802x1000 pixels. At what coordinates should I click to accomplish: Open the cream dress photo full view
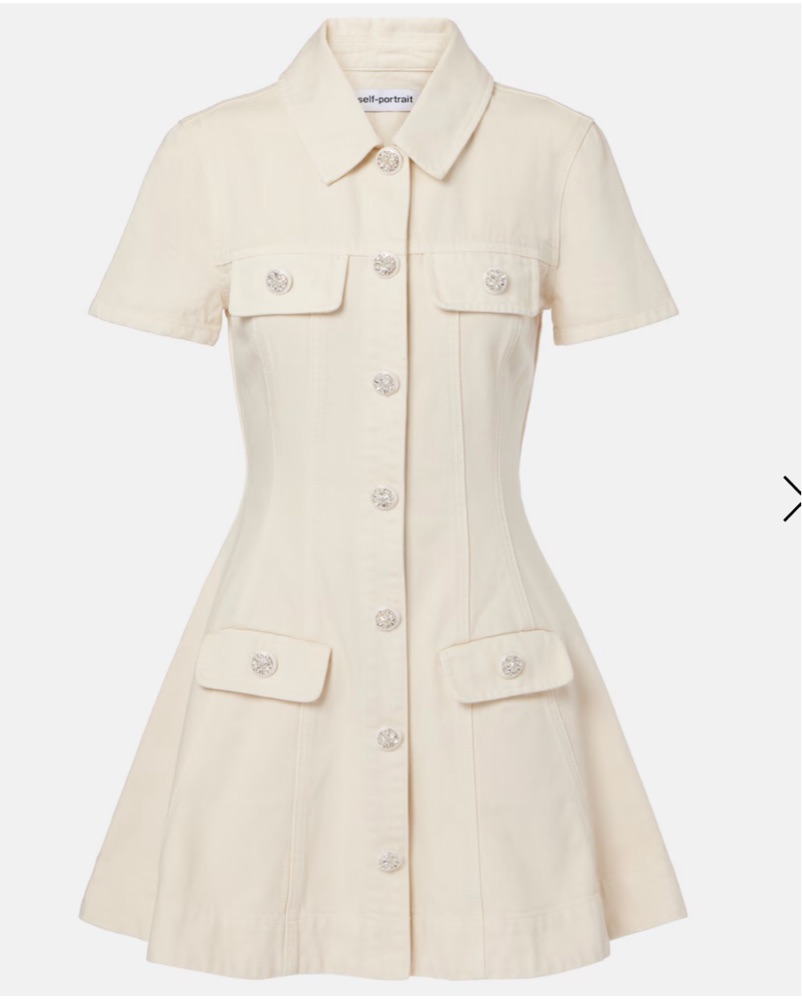[385, 500]
